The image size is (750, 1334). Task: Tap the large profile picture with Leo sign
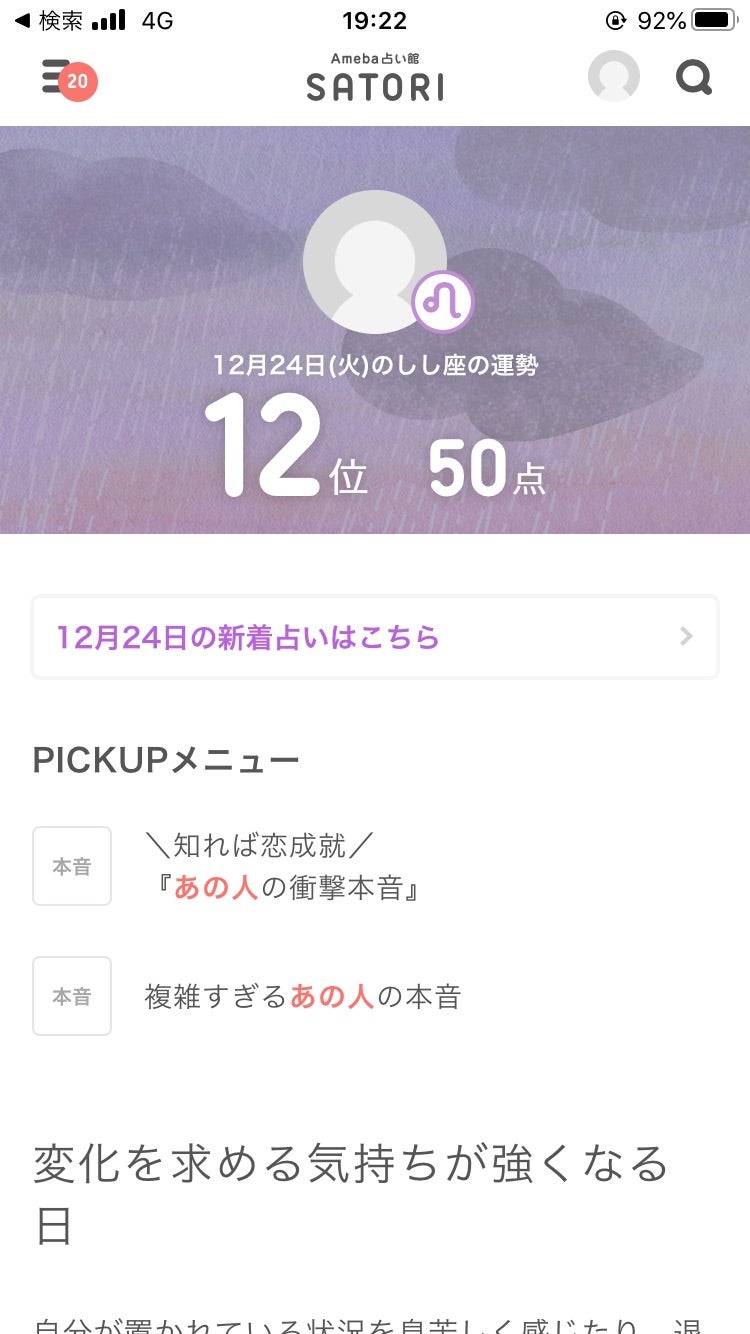(x=375, y=262)
